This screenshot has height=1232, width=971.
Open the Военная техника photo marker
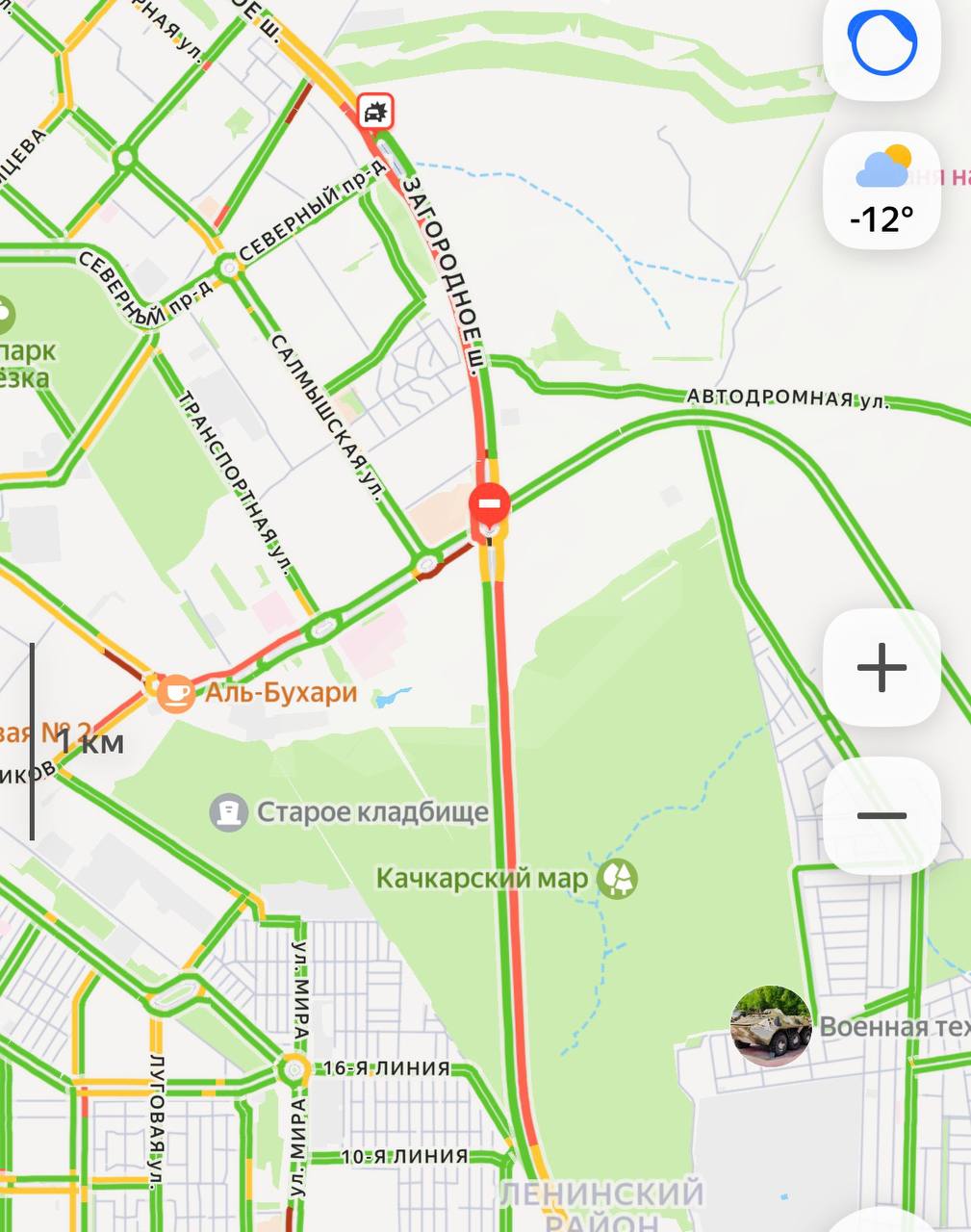coord(771,1026)
